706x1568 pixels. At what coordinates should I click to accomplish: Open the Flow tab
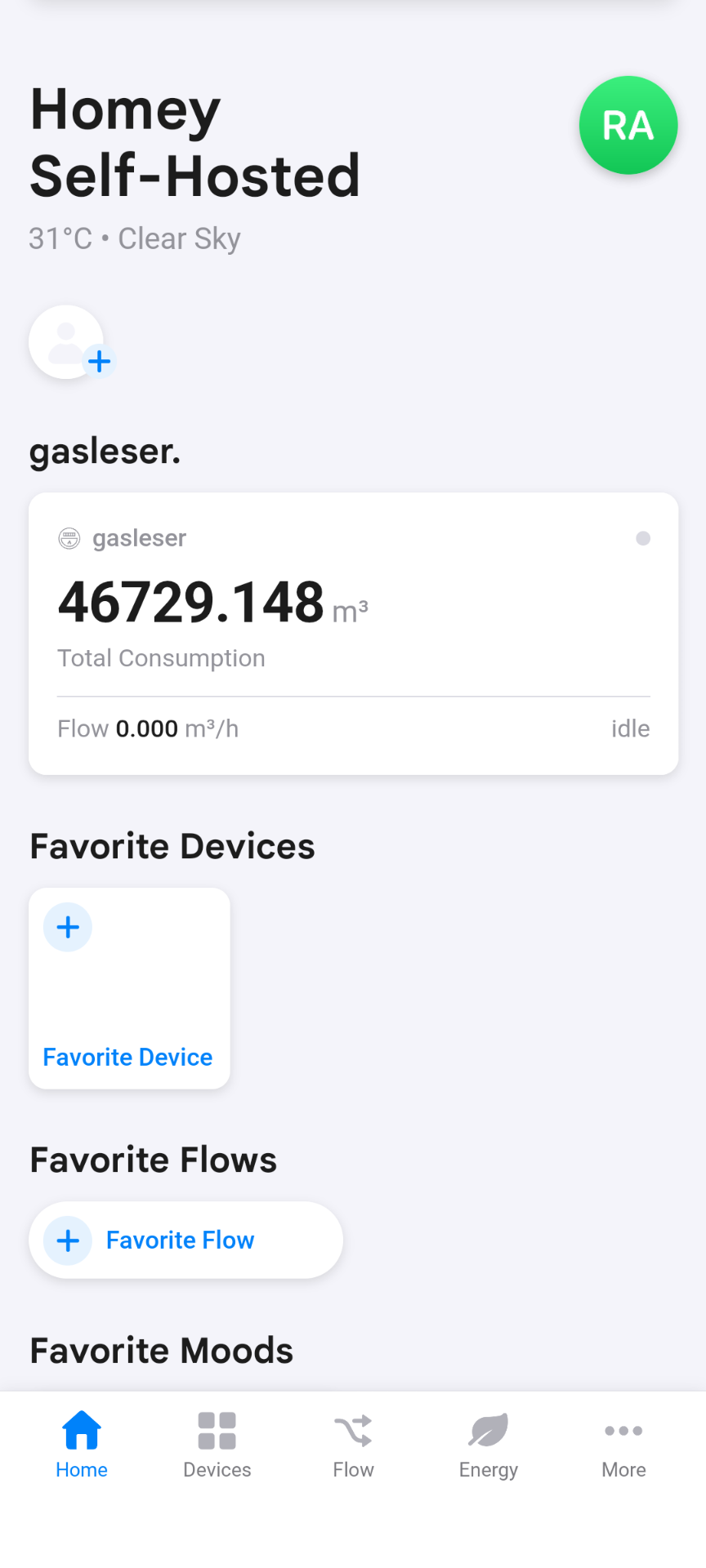(353, 1445)
